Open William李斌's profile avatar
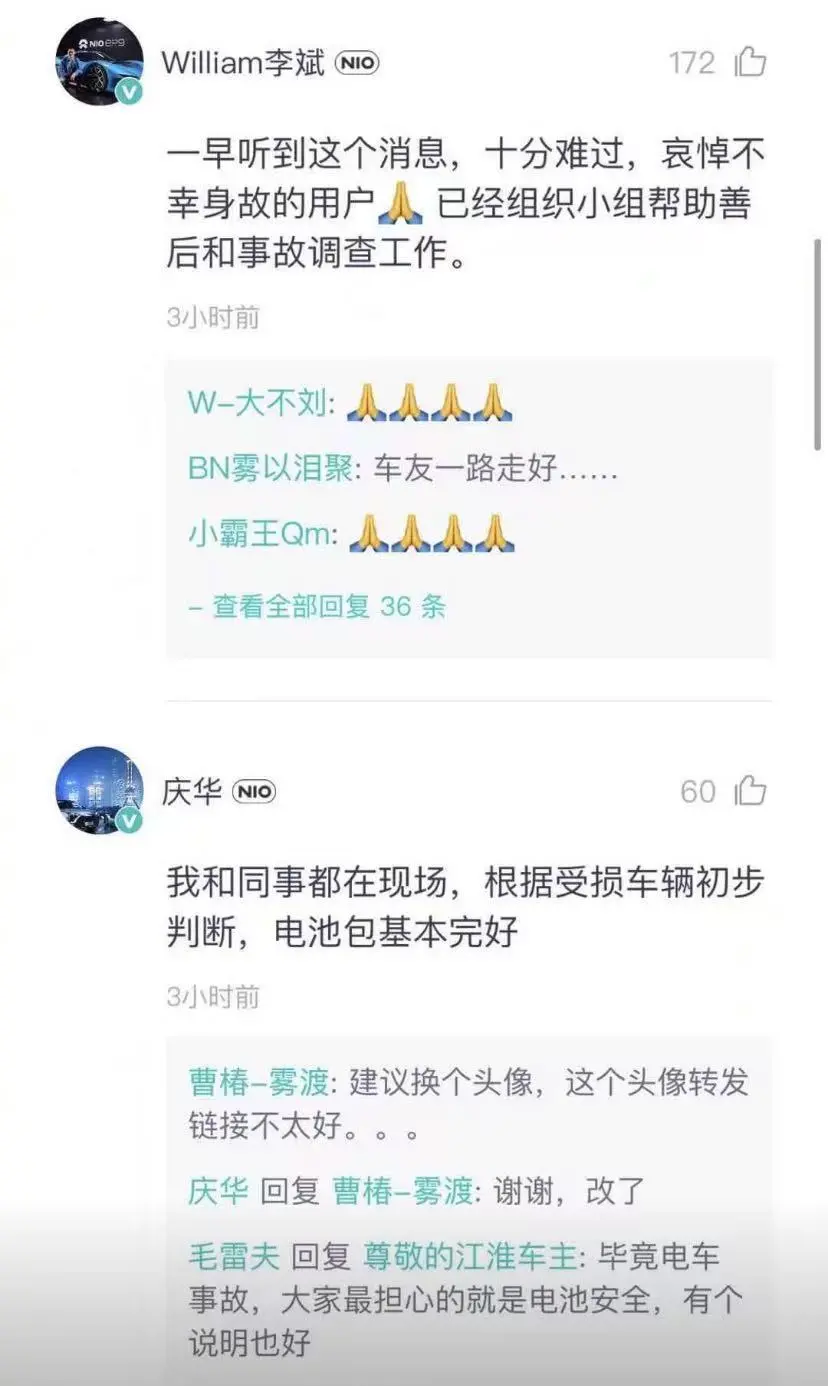The image size is (828, 1386). tap(98, 62)
